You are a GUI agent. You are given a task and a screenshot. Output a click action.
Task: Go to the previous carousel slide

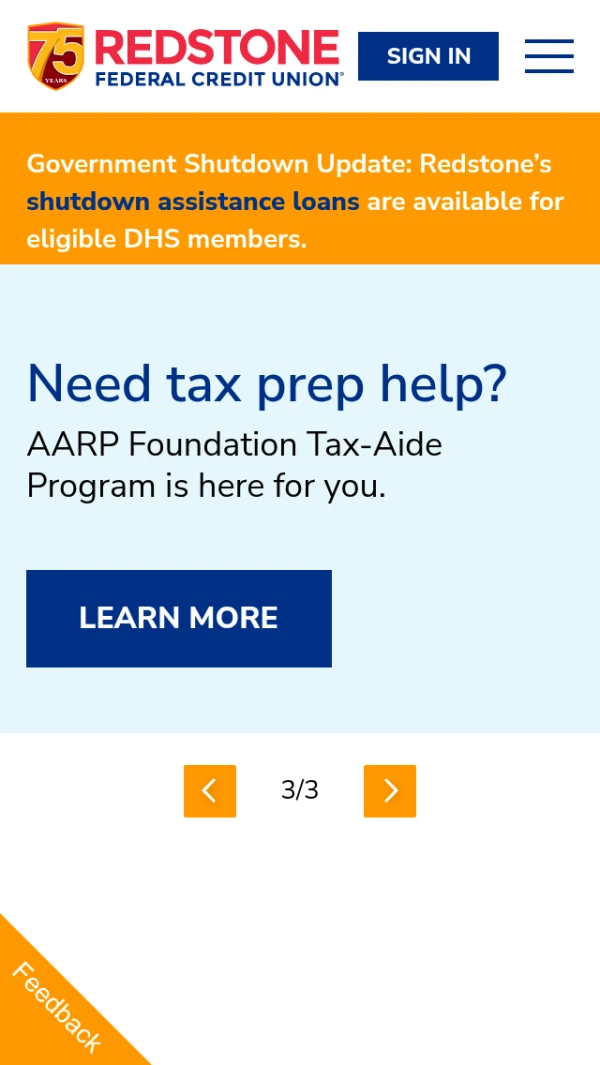[210, 791]
